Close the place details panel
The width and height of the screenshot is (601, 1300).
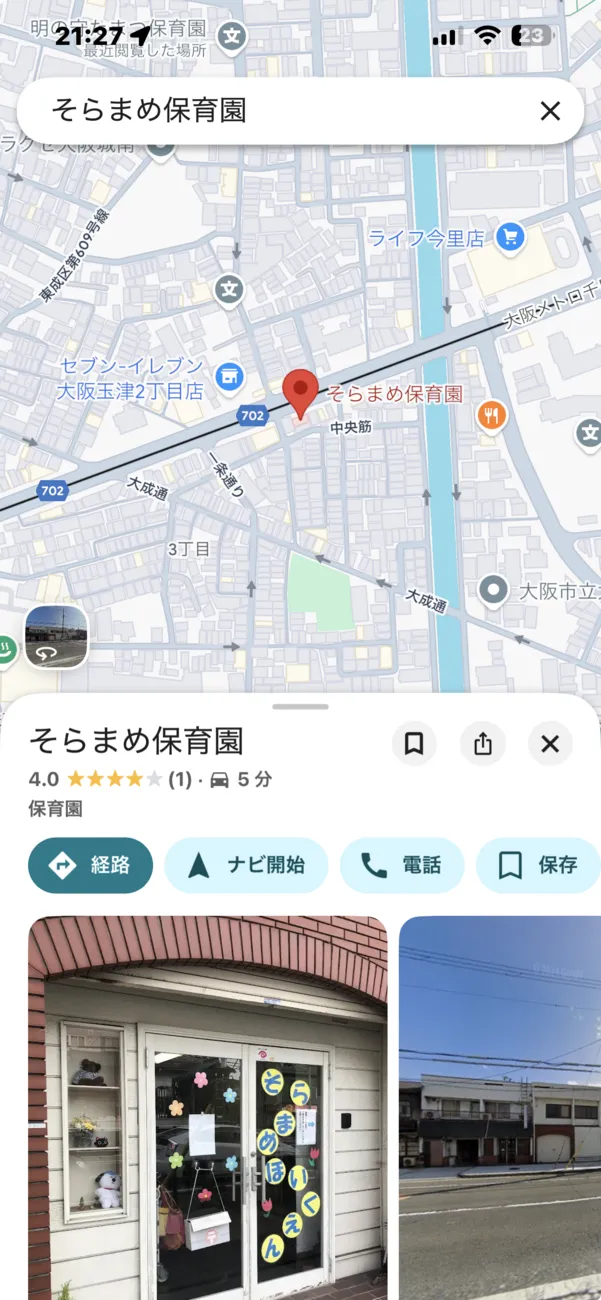[x=550, y=744]
